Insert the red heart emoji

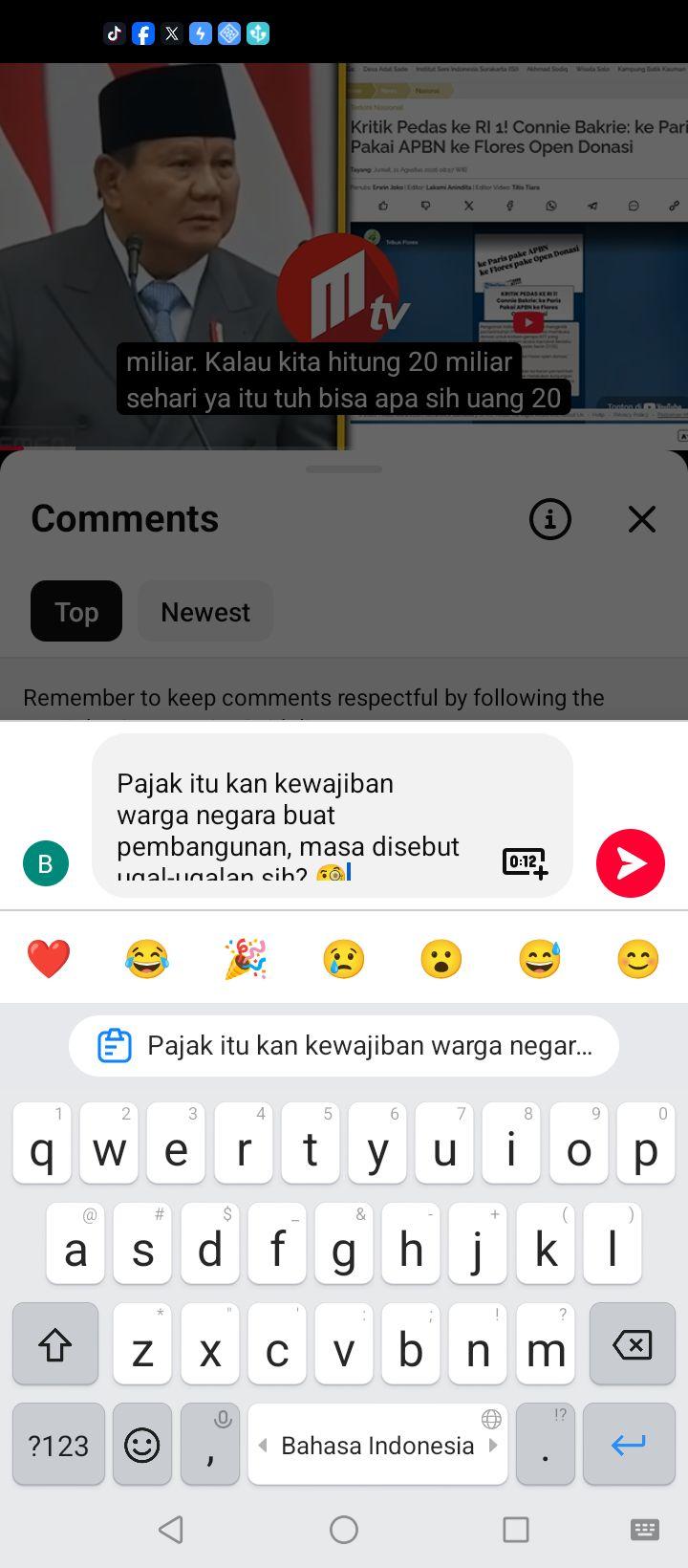coord(49,959)
